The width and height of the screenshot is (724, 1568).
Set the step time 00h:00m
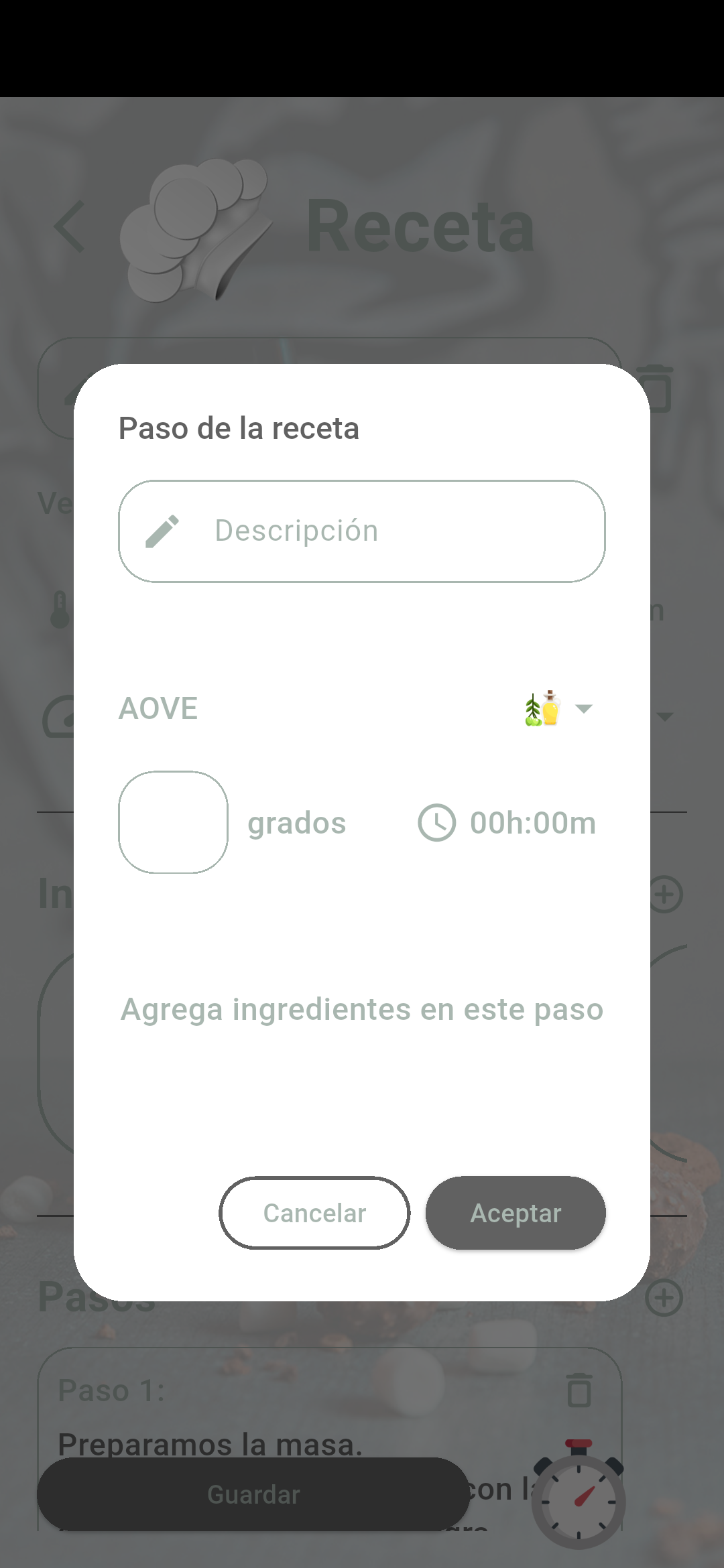pyautogui.click(x=507, y=823)
